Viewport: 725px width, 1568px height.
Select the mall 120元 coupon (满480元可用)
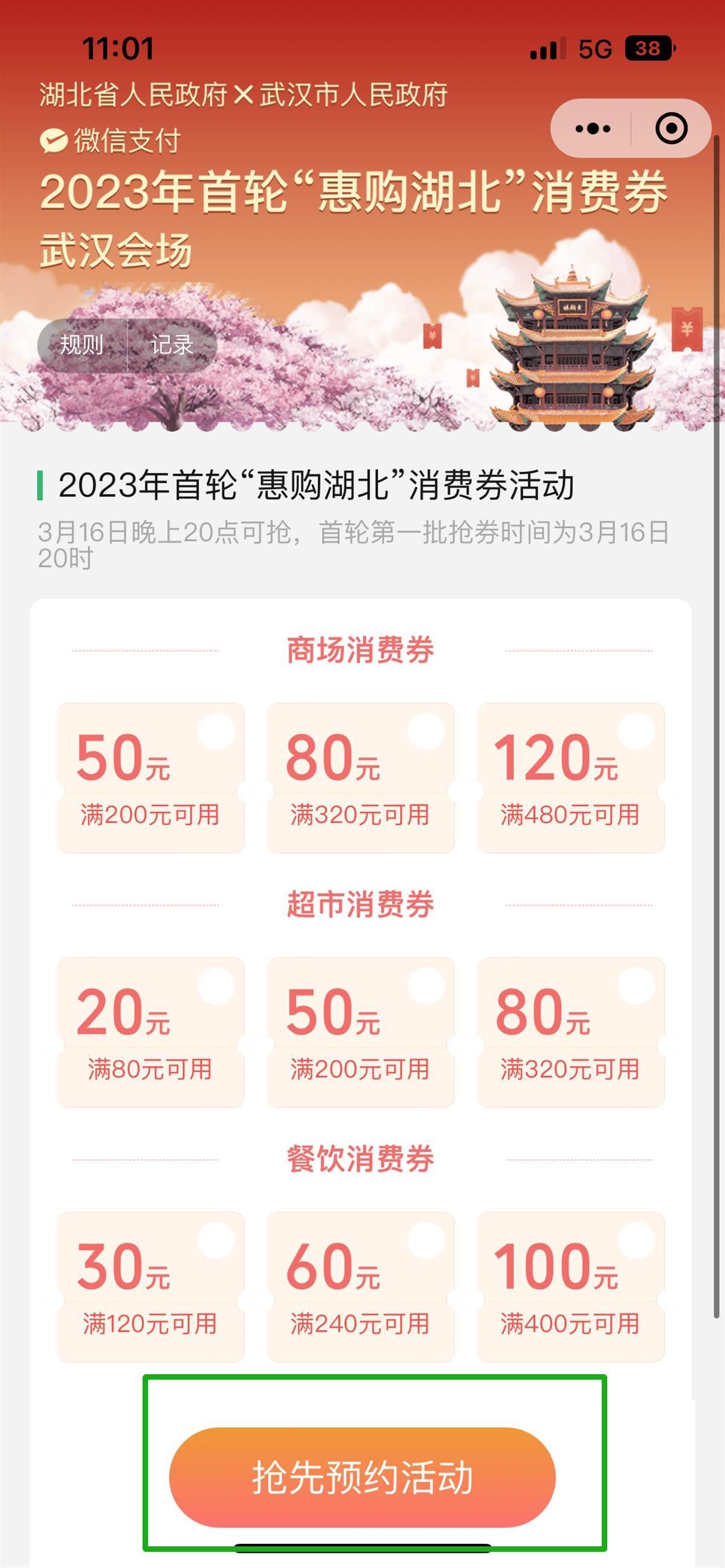(571, 778)
